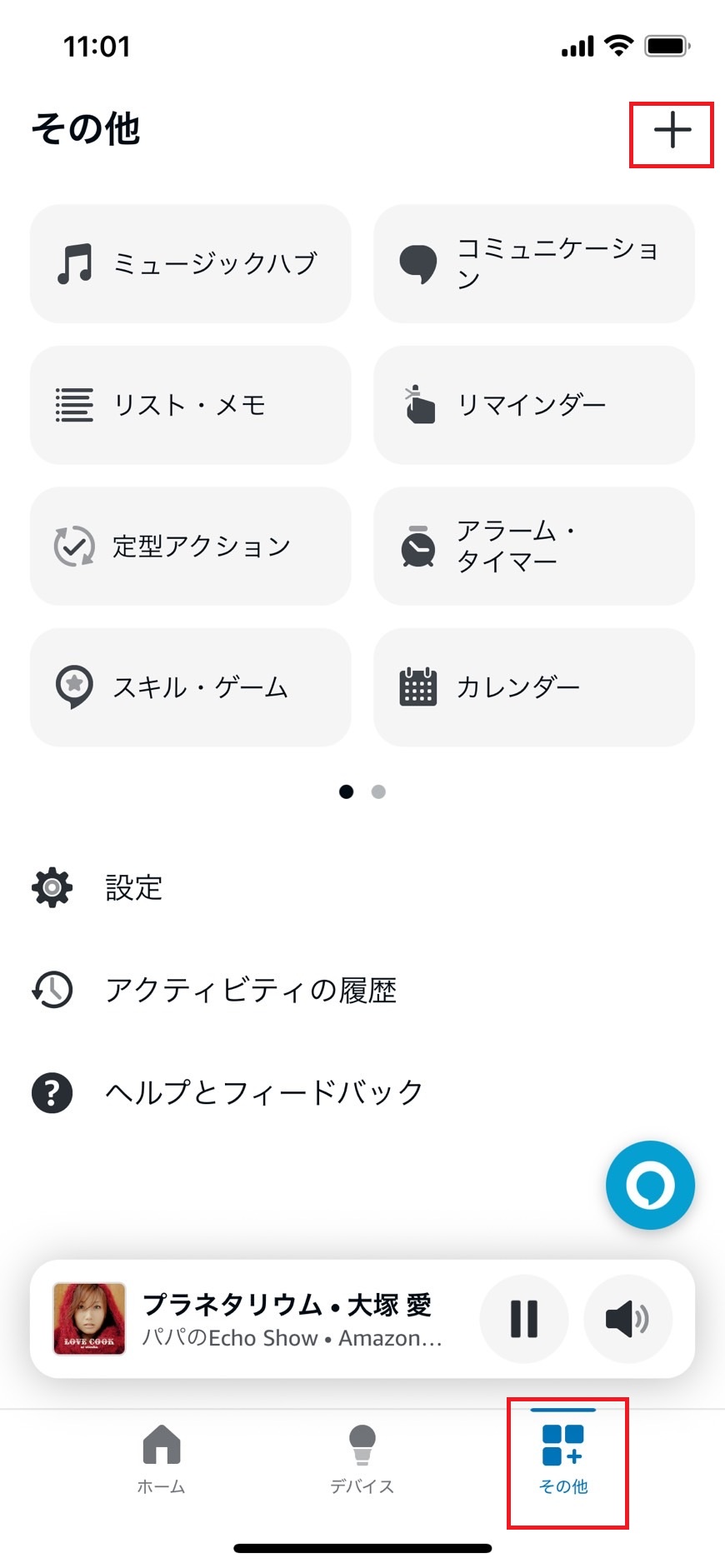Open アラーム・タイマー

tap(533, 547)
